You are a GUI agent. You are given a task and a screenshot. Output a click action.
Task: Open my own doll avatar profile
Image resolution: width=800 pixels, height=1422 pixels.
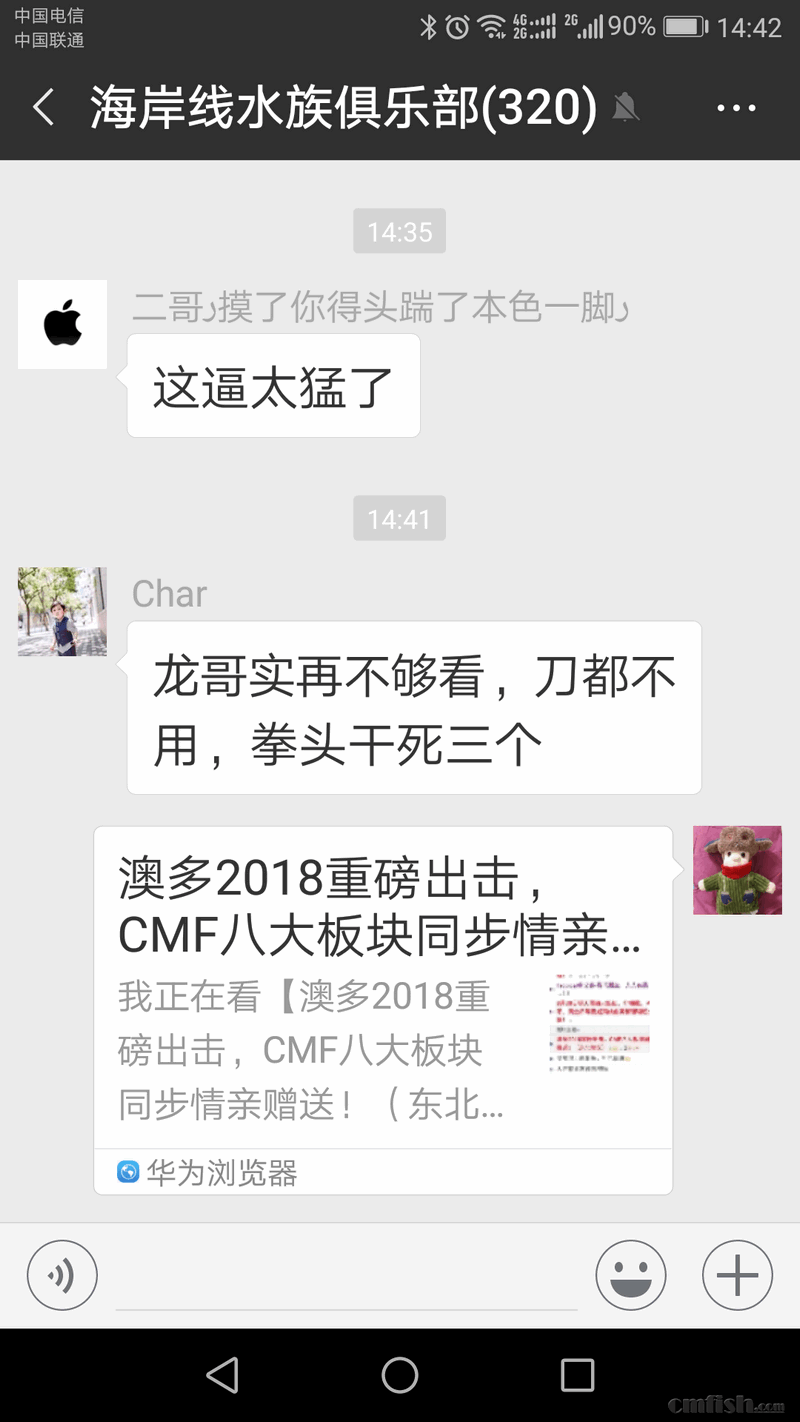click(737, 870)
